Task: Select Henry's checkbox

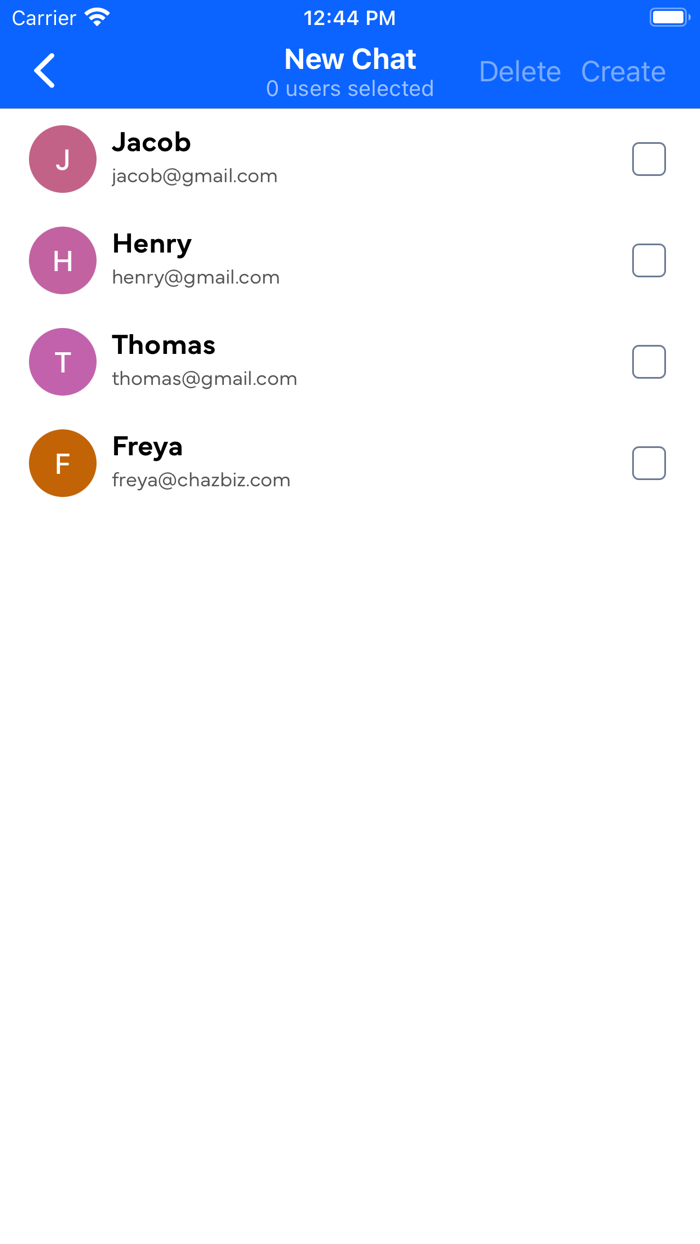Action: click(x=649, y=261)
